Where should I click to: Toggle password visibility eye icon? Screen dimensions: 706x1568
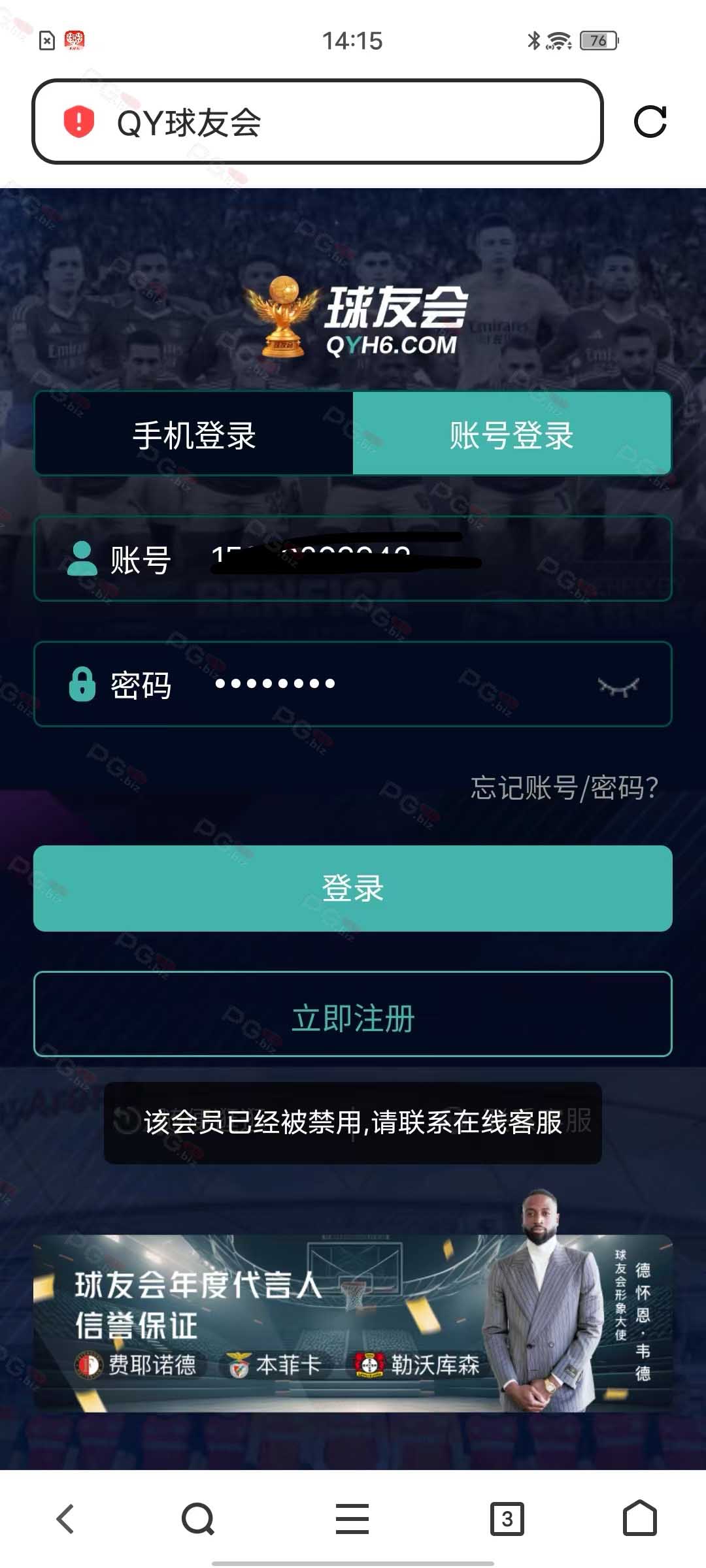click(618, 686)
